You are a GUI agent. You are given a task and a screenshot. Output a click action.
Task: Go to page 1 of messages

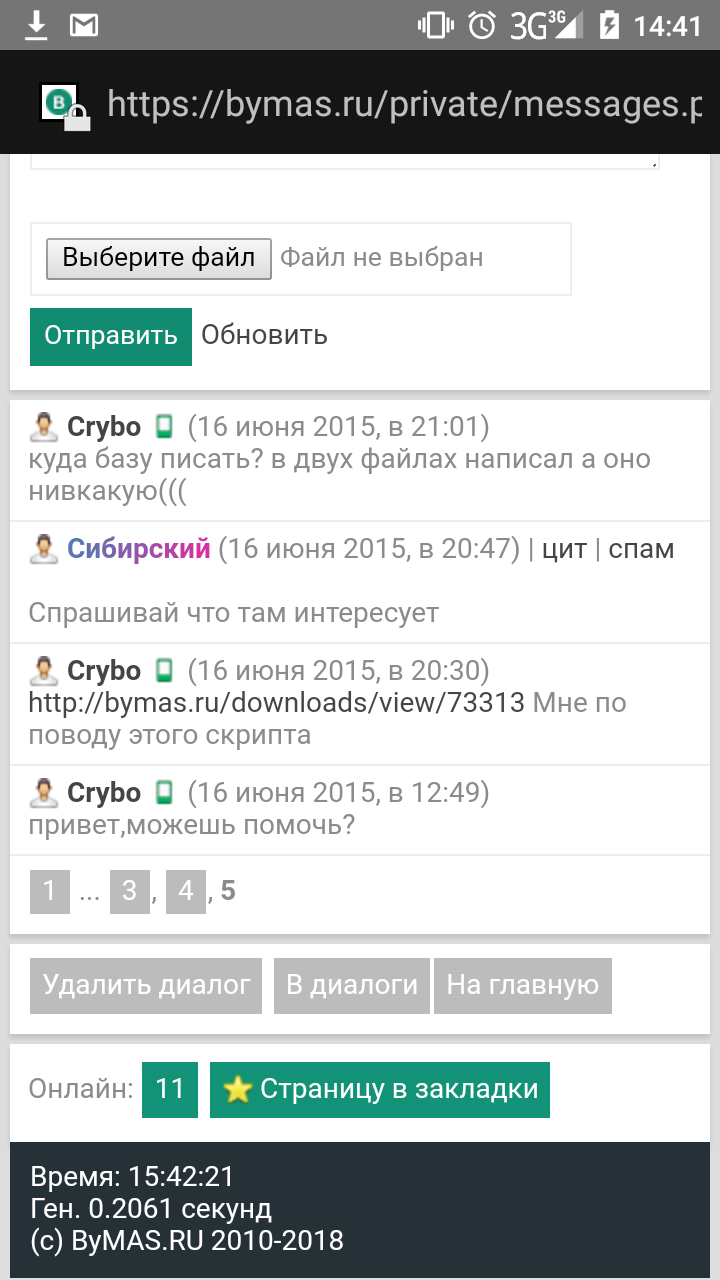[50, 891]
